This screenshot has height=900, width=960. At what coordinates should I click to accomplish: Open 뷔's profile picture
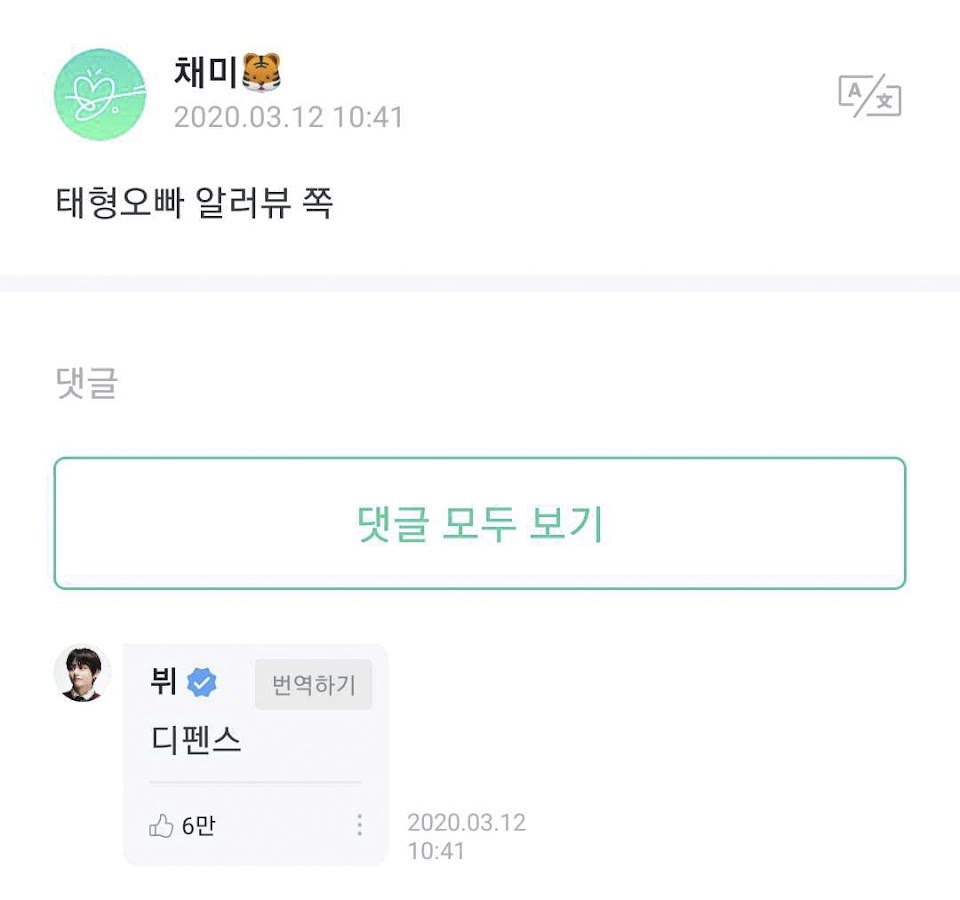(82, 673)
